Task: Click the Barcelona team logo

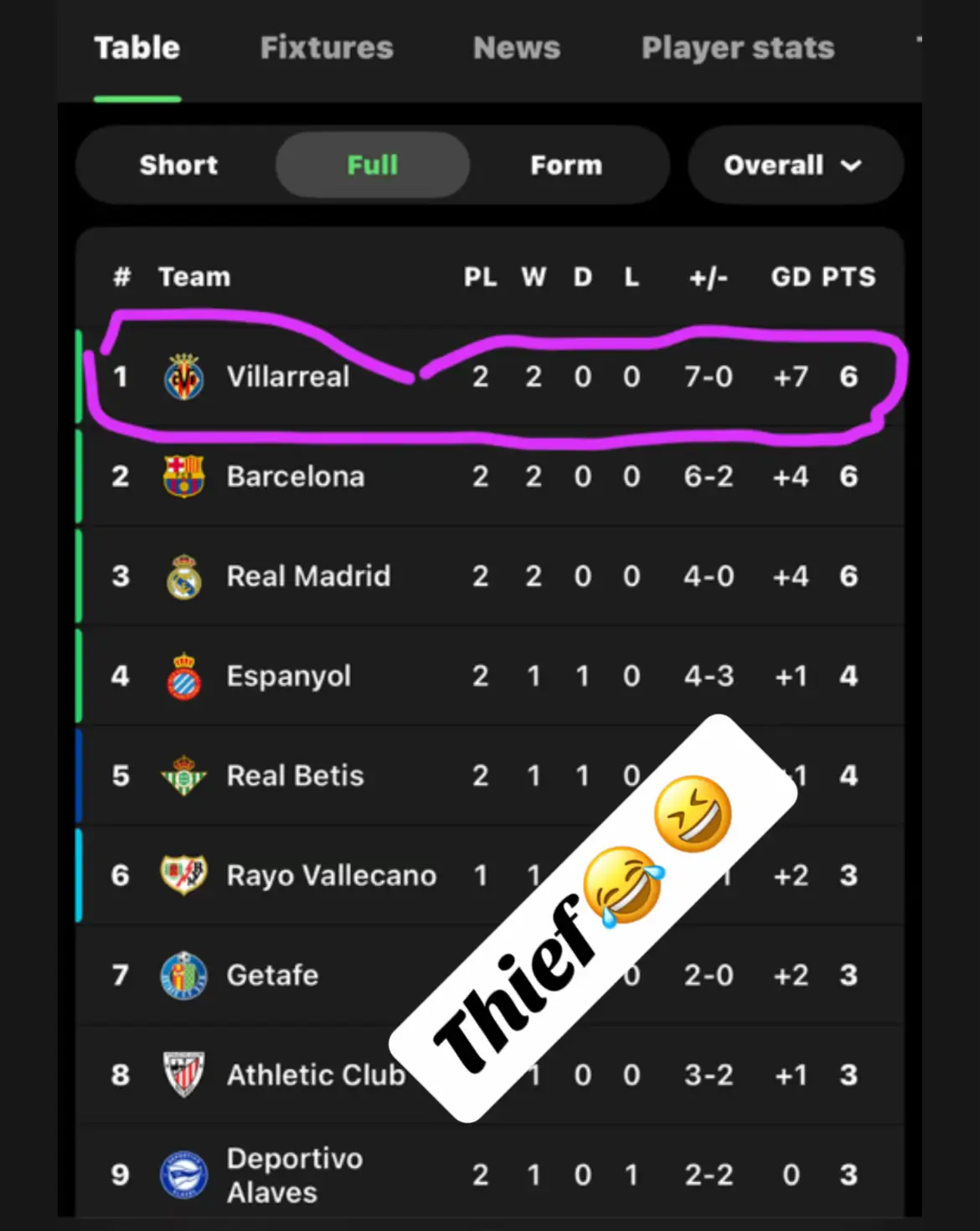Action: coord(183,476)
